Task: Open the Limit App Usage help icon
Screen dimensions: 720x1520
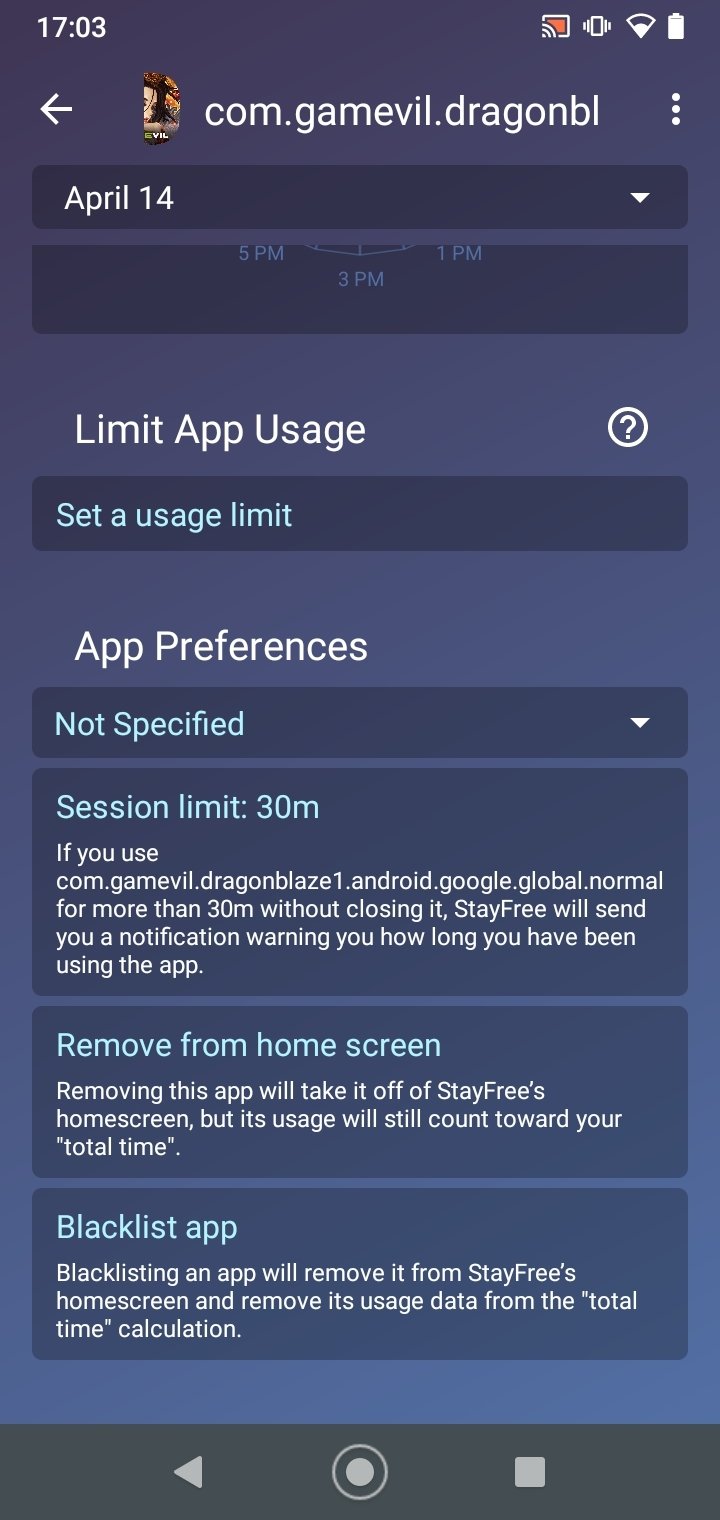Action: [628, 429]
